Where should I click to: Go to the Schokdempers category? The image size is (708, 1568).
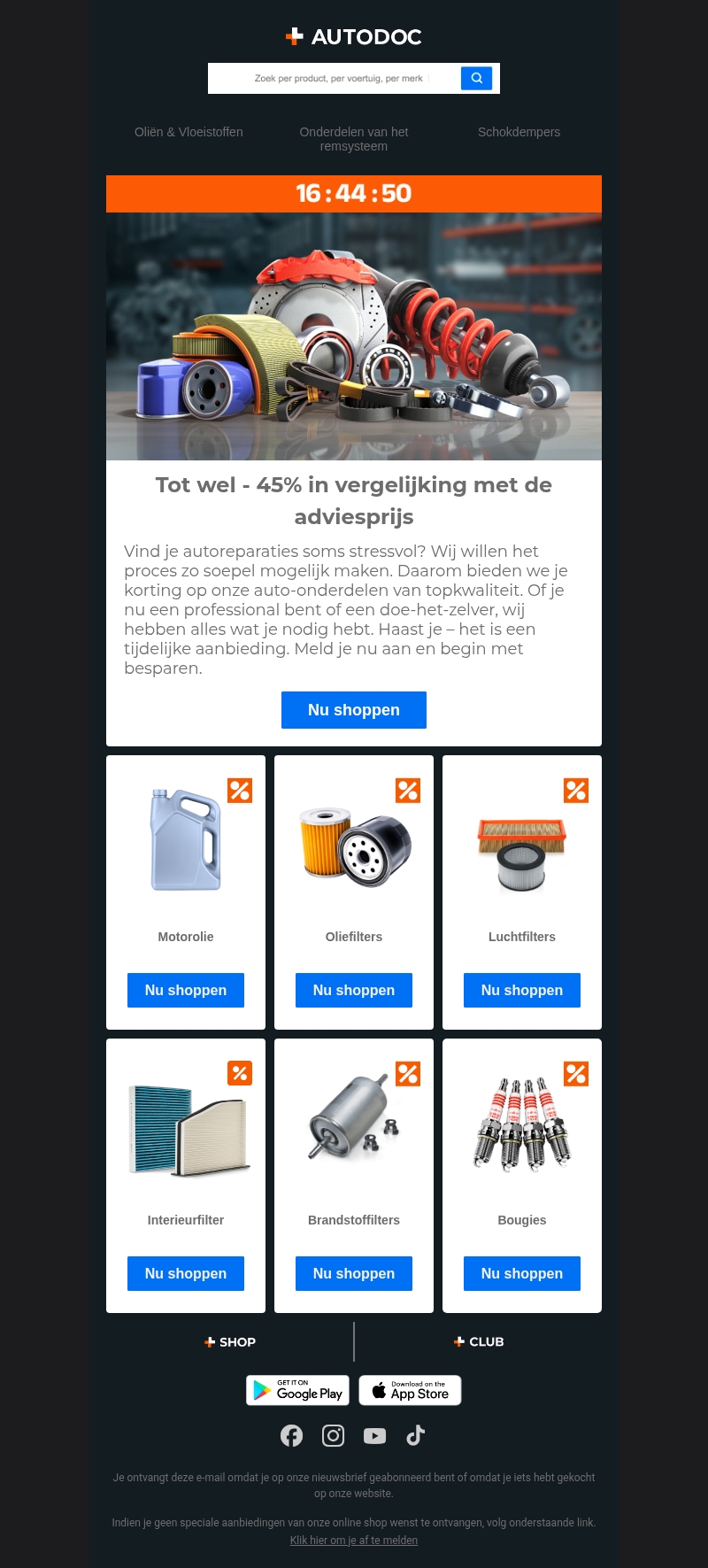pos(519,132)
